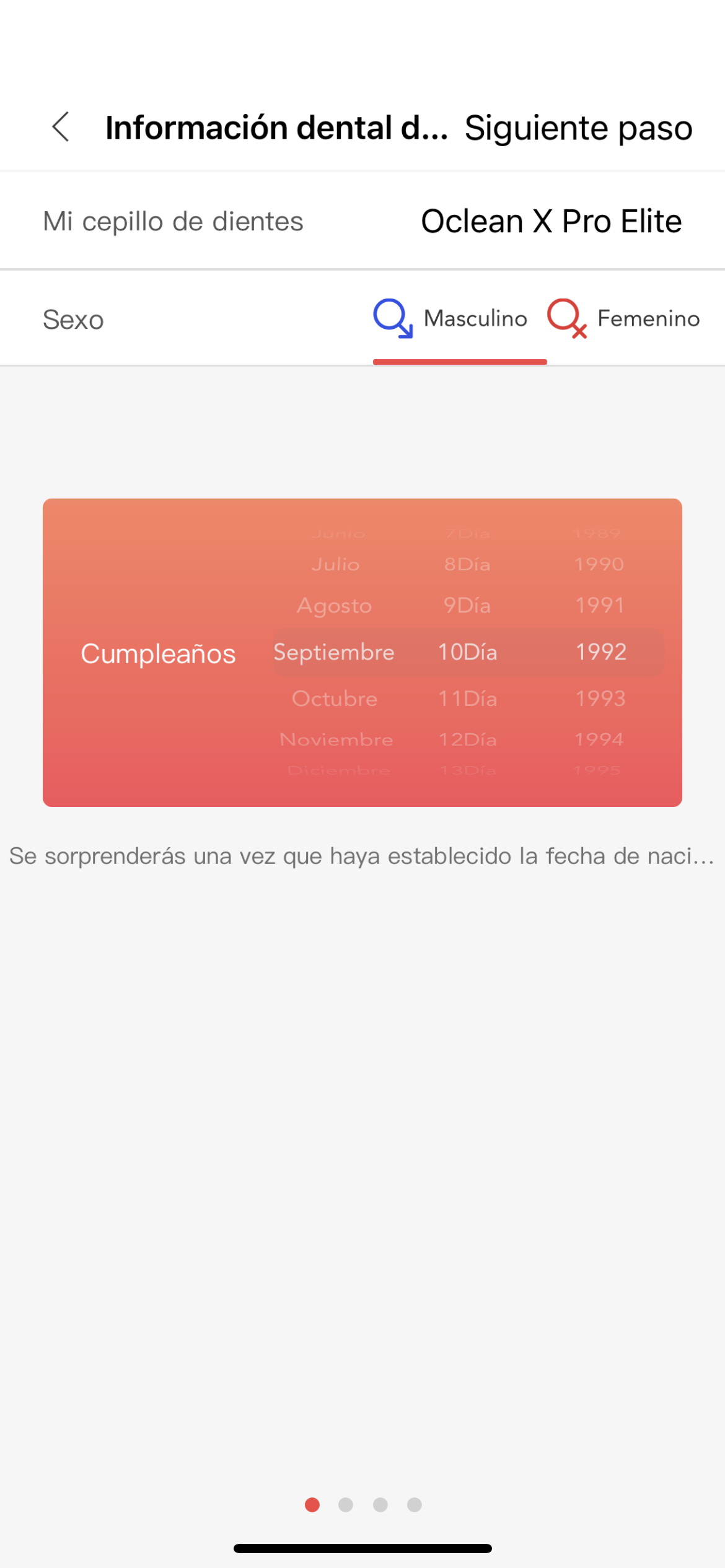The width and height of the screenshot is (725, 1568).
Task: Select Masculino as sex
Action: point(451,319)
